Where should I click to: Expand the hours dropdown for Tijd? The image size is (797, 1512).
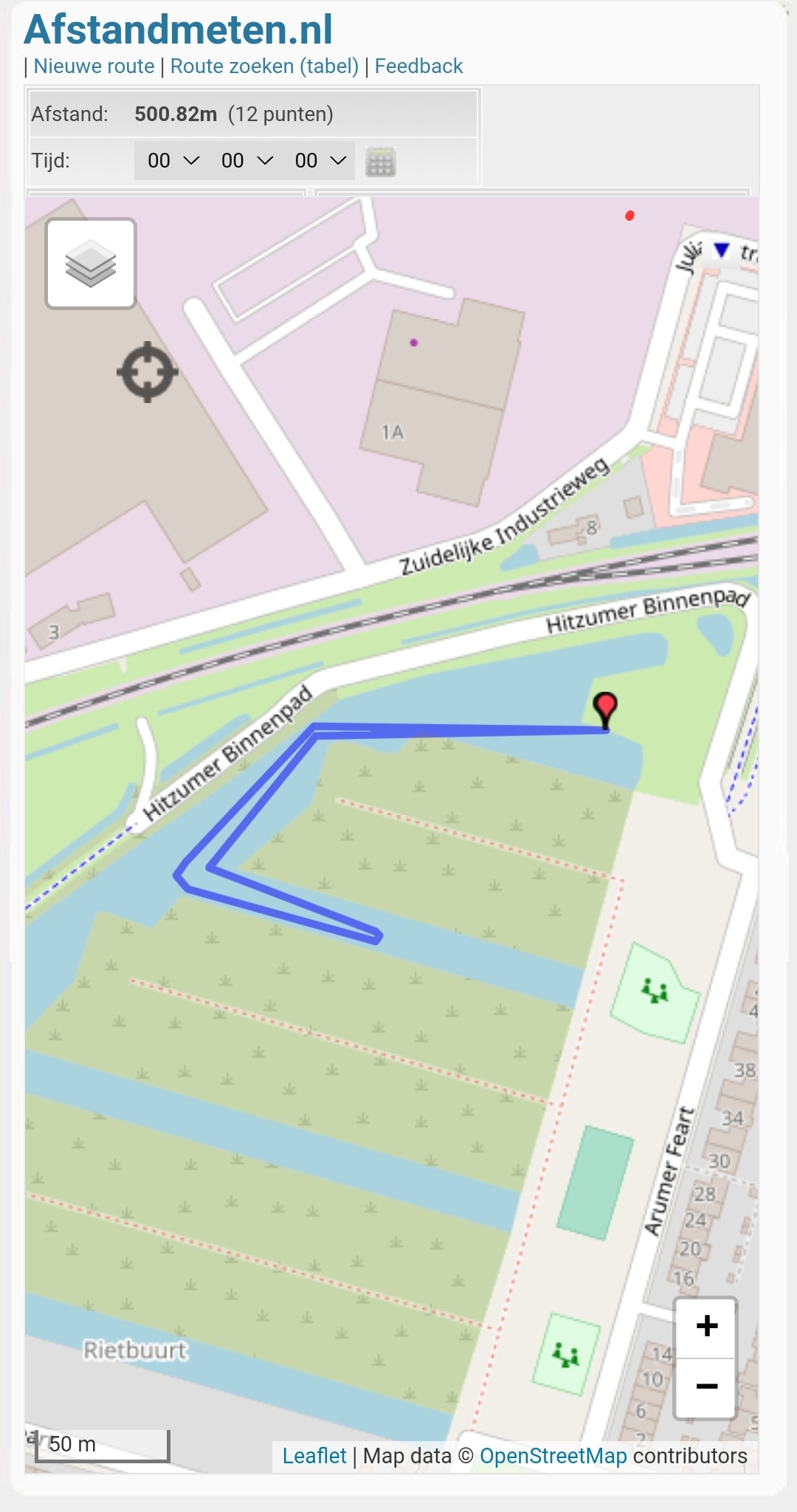172,160
